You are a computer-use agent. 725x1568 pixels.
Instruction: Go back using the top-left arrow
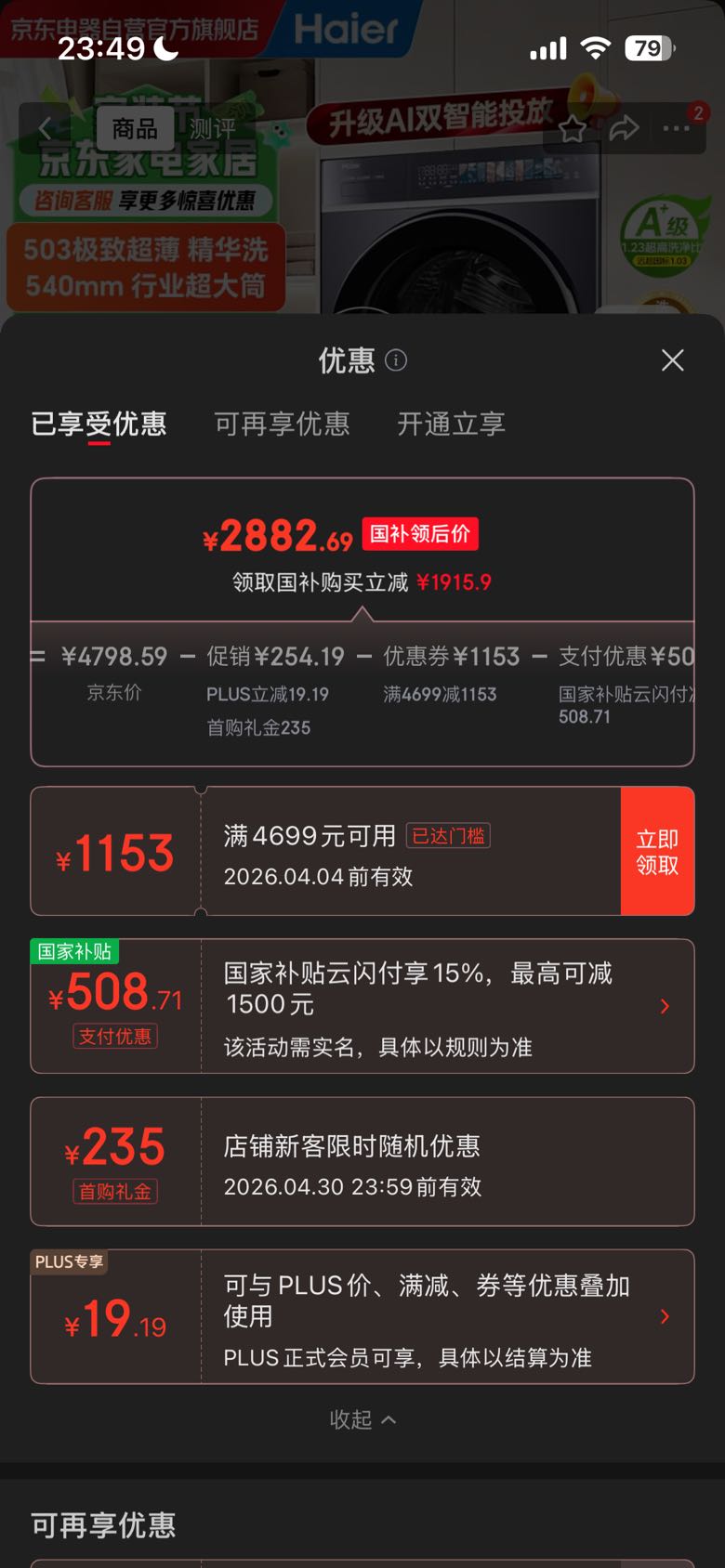pyautogui.click(x=45, y=128)
